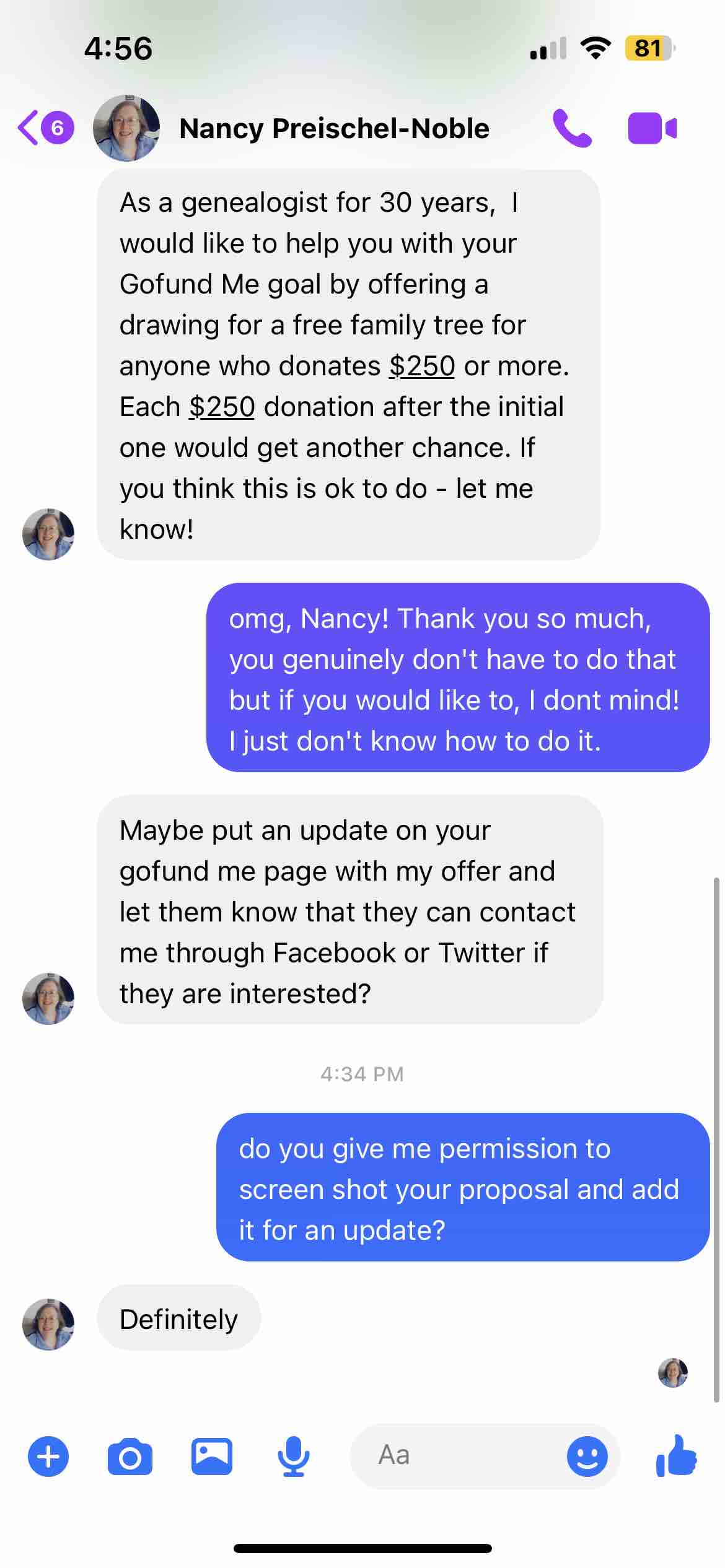Screen dimensions: 725x1568
Task: Start a video call with Nancy
Action: click(x=652, y=128)
